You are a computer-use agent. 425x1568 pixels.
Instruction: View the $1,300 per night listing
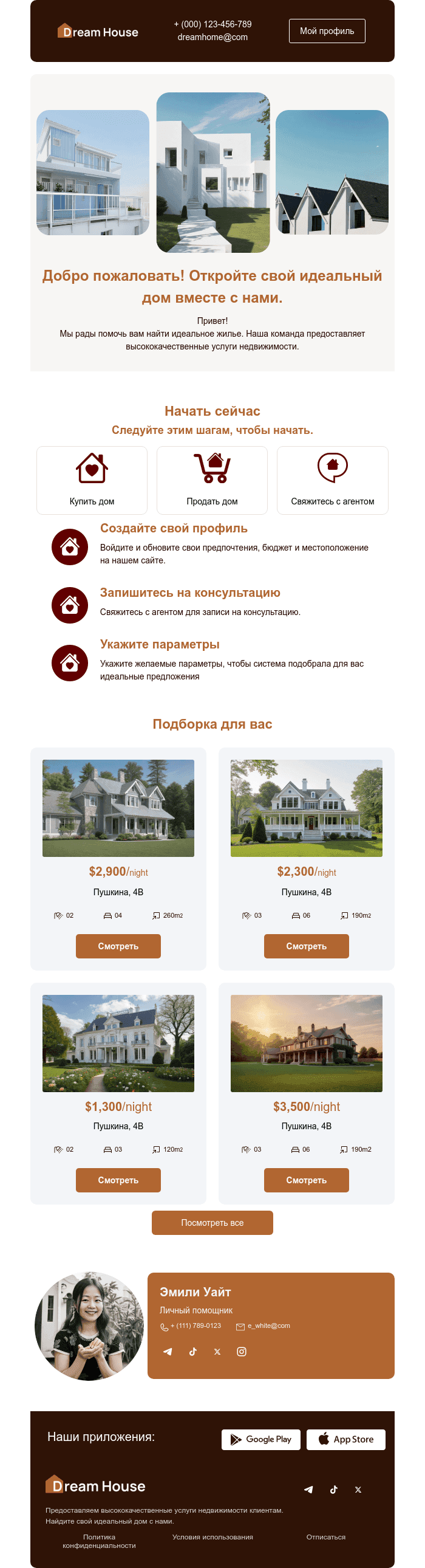pyautogui.click(x=118, y=1180)
